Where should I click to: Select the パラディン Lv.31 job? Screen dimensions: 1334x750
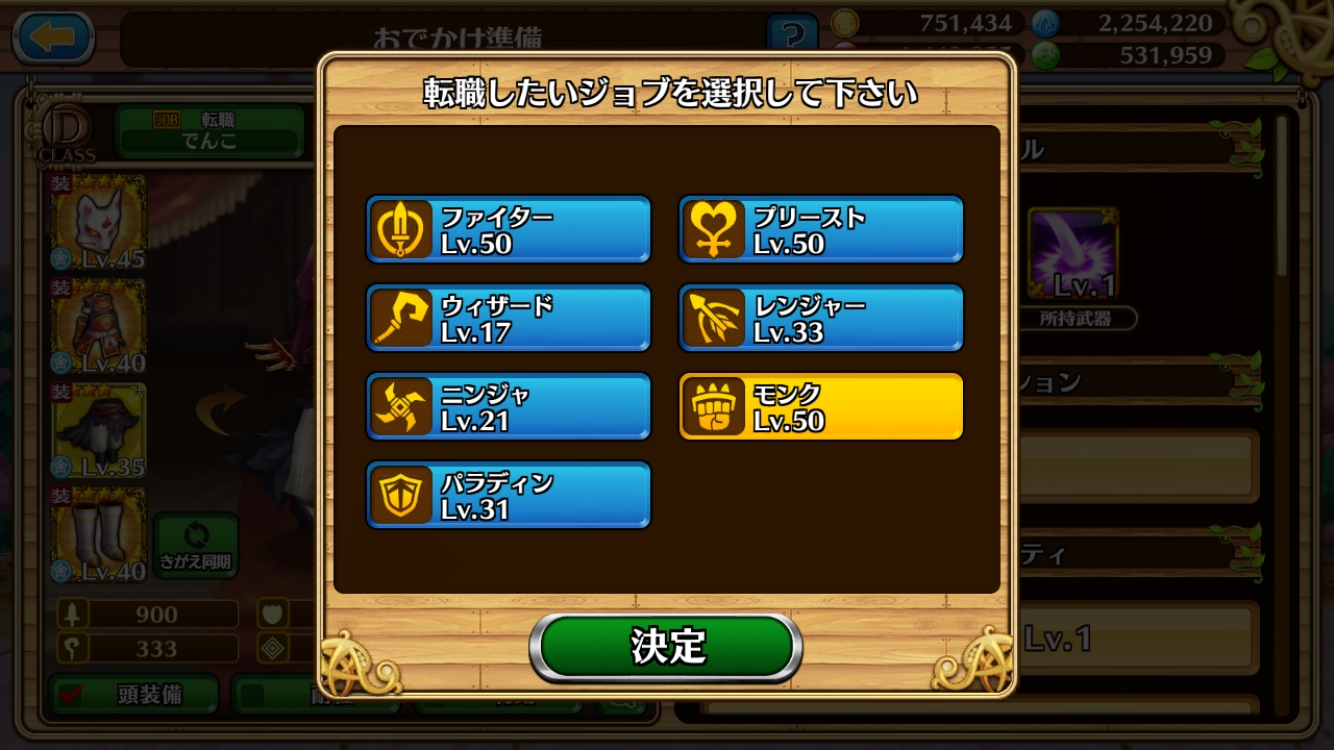coord(508,494)
